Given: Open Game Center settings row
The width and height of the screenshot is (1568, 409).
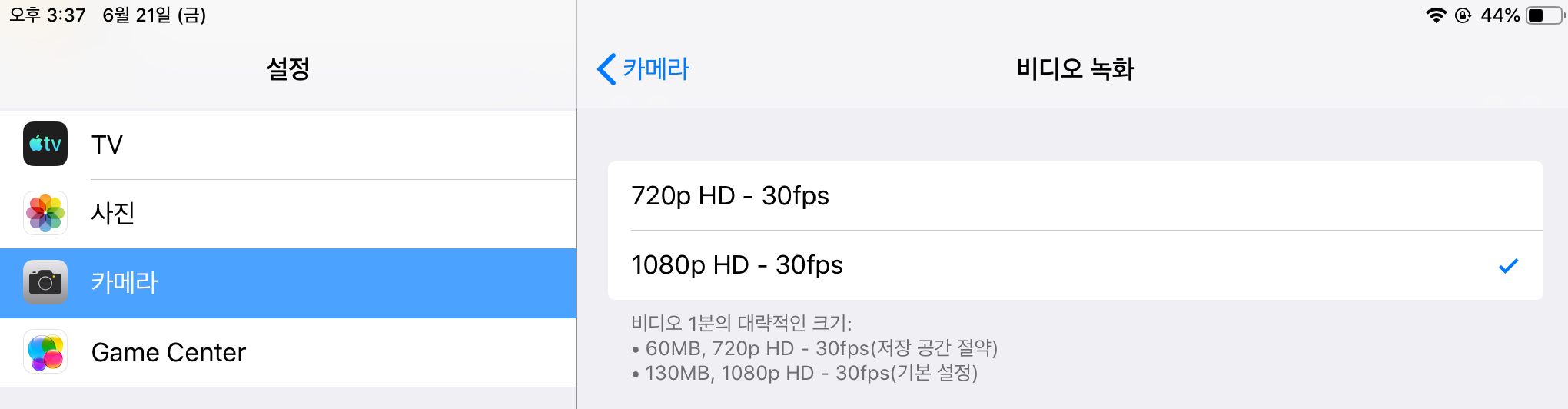Looking at the screenshot, I should (288, 352).
